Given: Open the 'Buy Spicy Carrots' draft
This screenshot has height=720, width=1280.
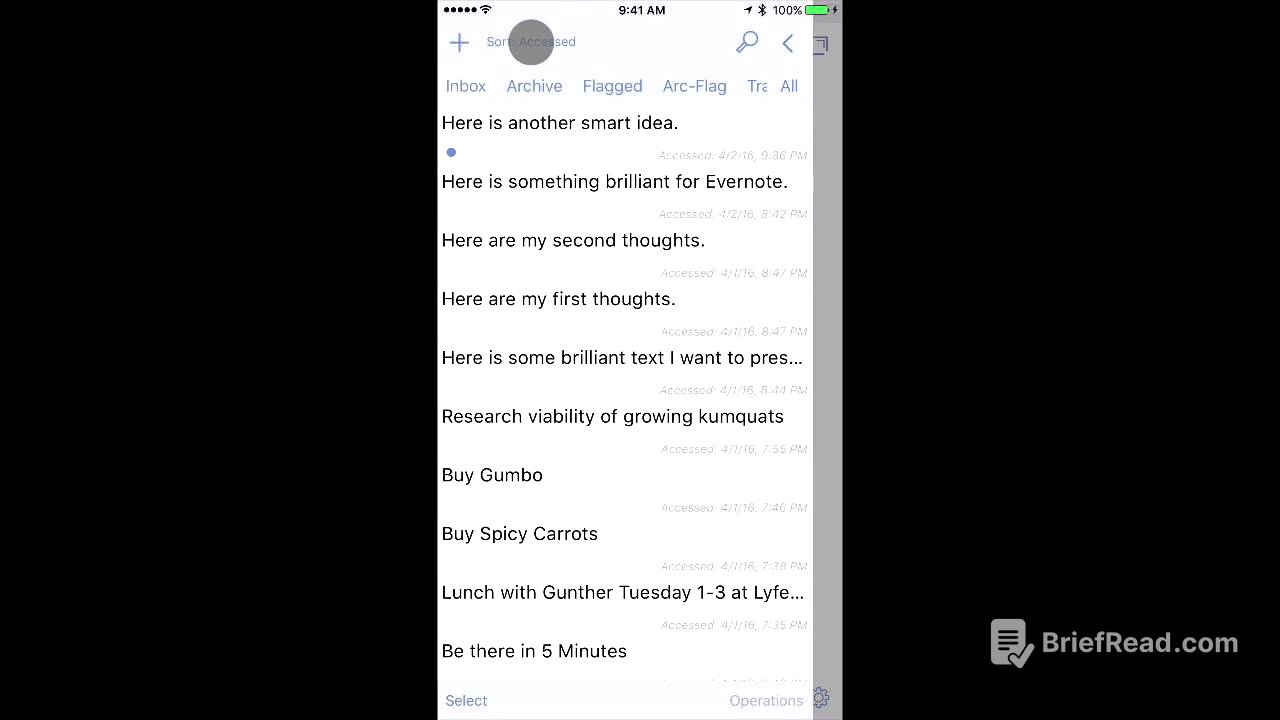Looking at the screenshot, I should click(x=519, y=534).
